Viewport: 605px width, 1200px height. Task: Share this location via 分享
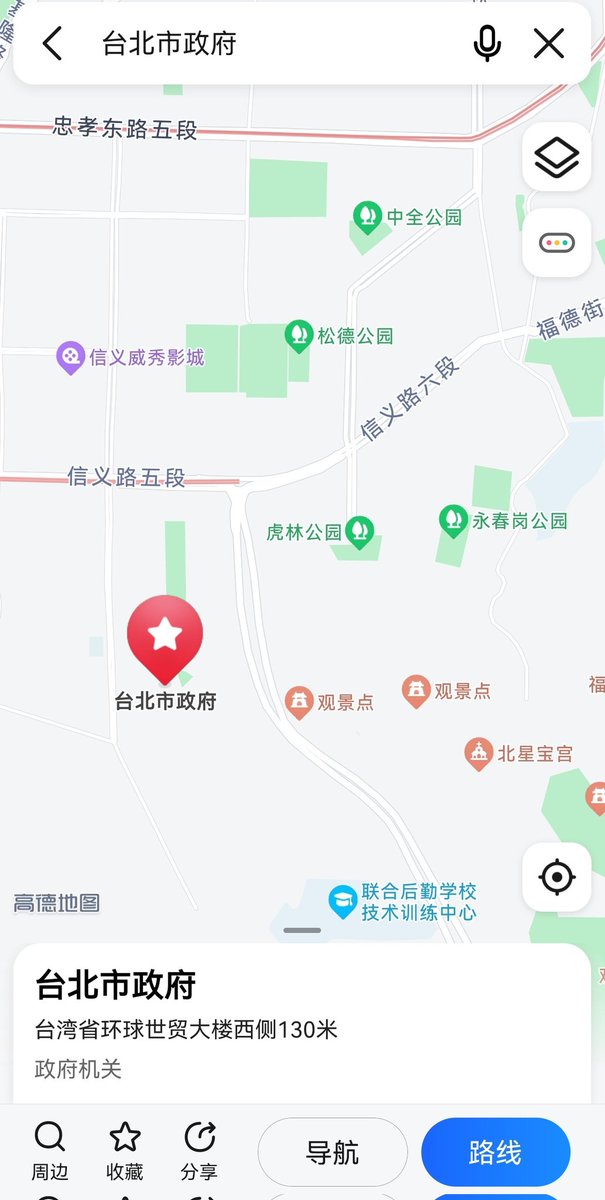coord(200,1150)
